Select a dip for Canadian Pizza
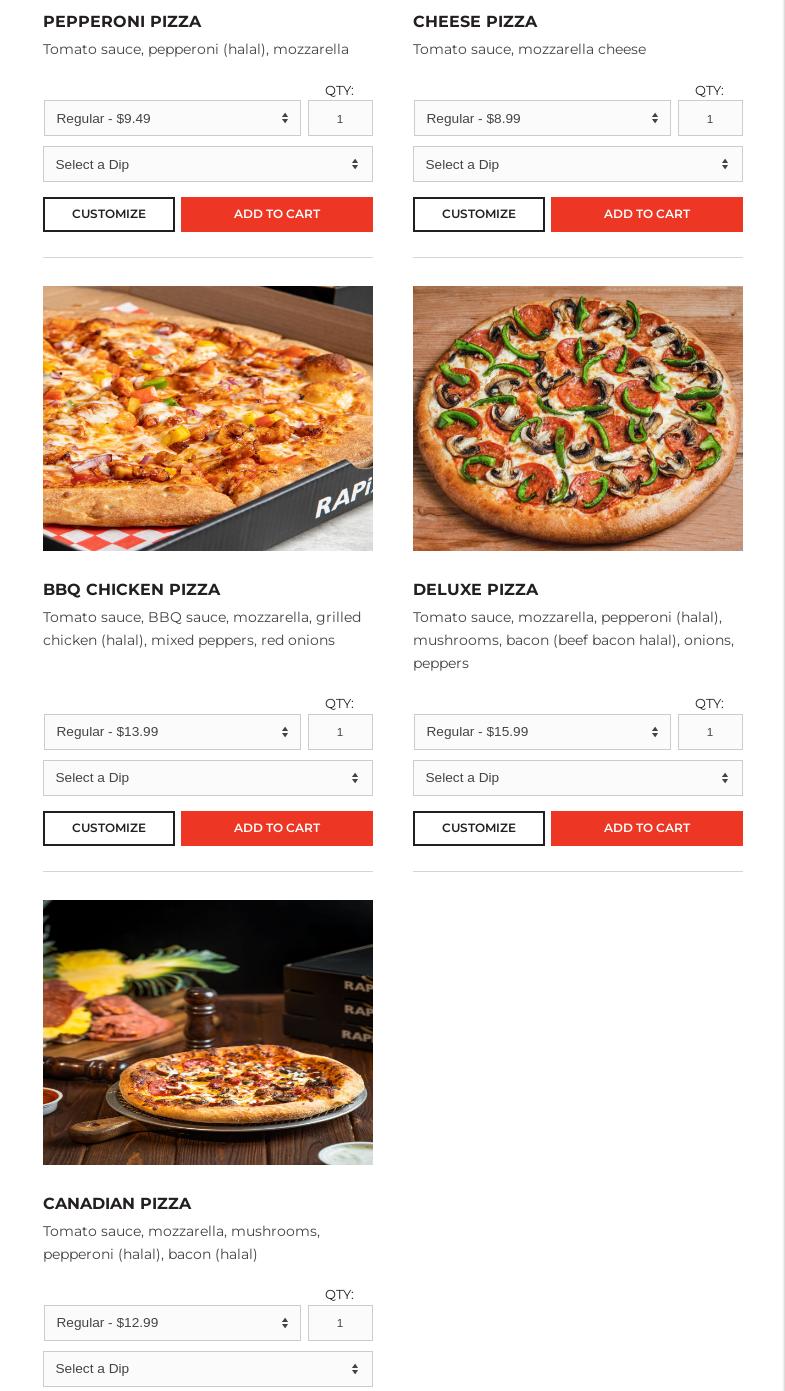Viewport: 785px width, 1391px height. pos(207,1369)
